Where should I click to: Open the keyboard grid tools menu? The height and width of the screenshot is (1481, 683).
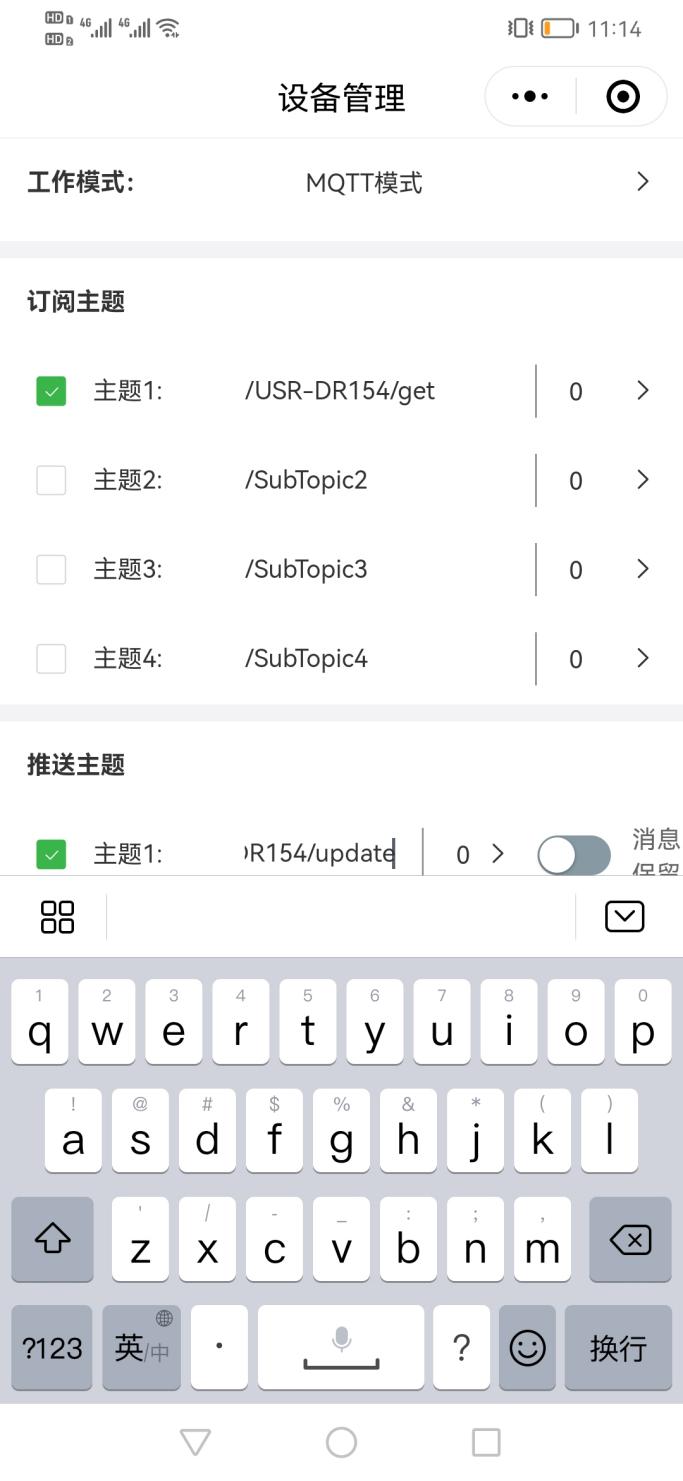(57, 916)
